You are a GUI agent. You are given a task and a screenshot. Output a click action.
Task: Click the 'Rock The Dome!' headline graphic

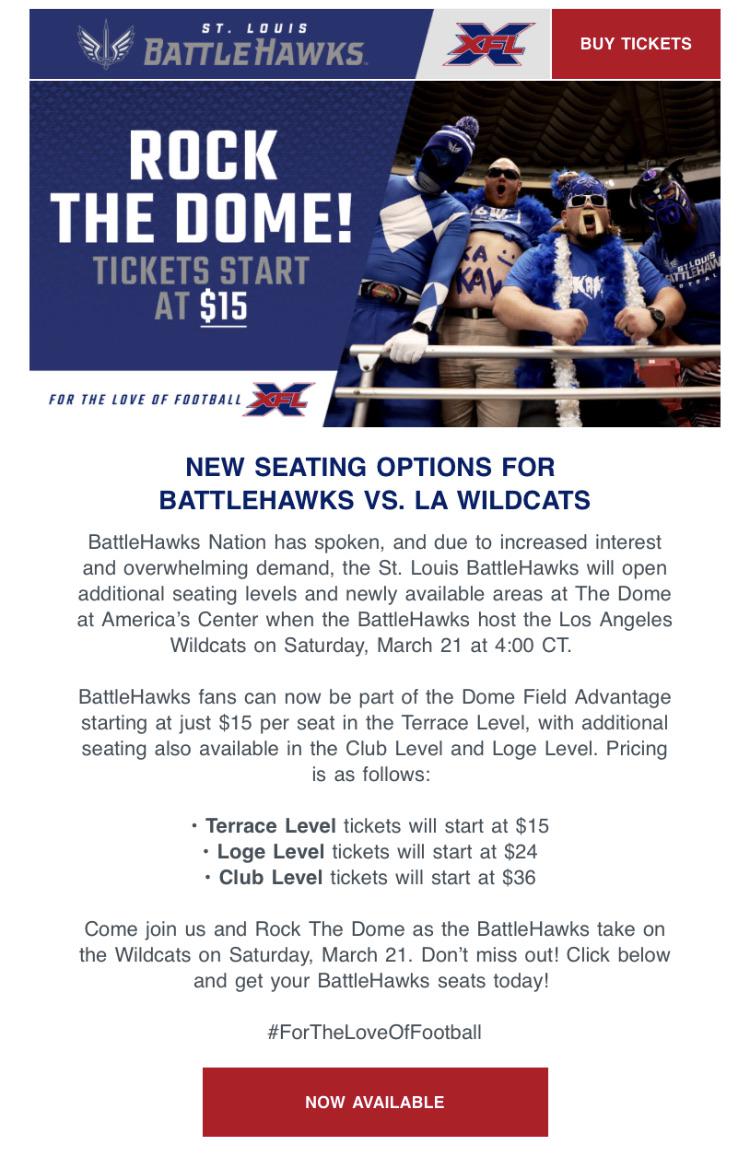204,184
